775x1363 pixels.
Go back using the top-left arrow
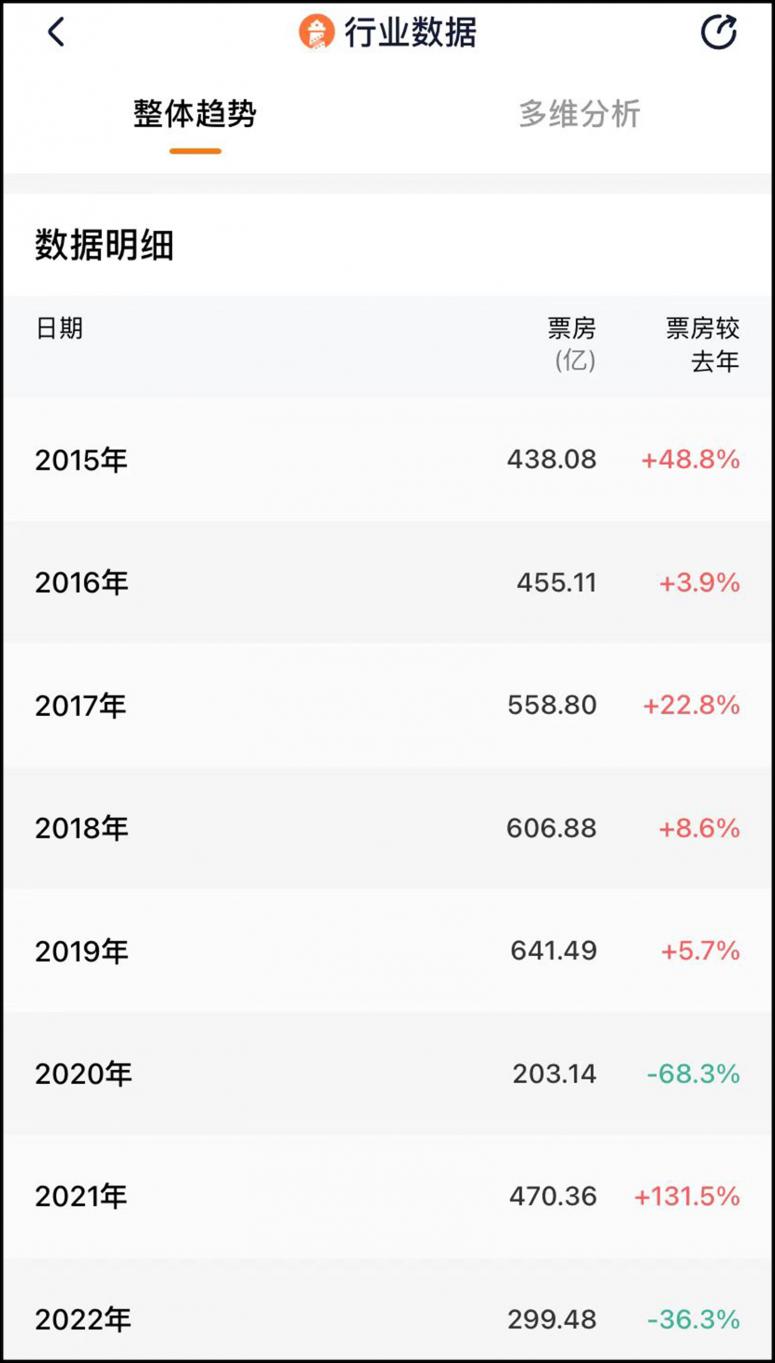(56, 33)
